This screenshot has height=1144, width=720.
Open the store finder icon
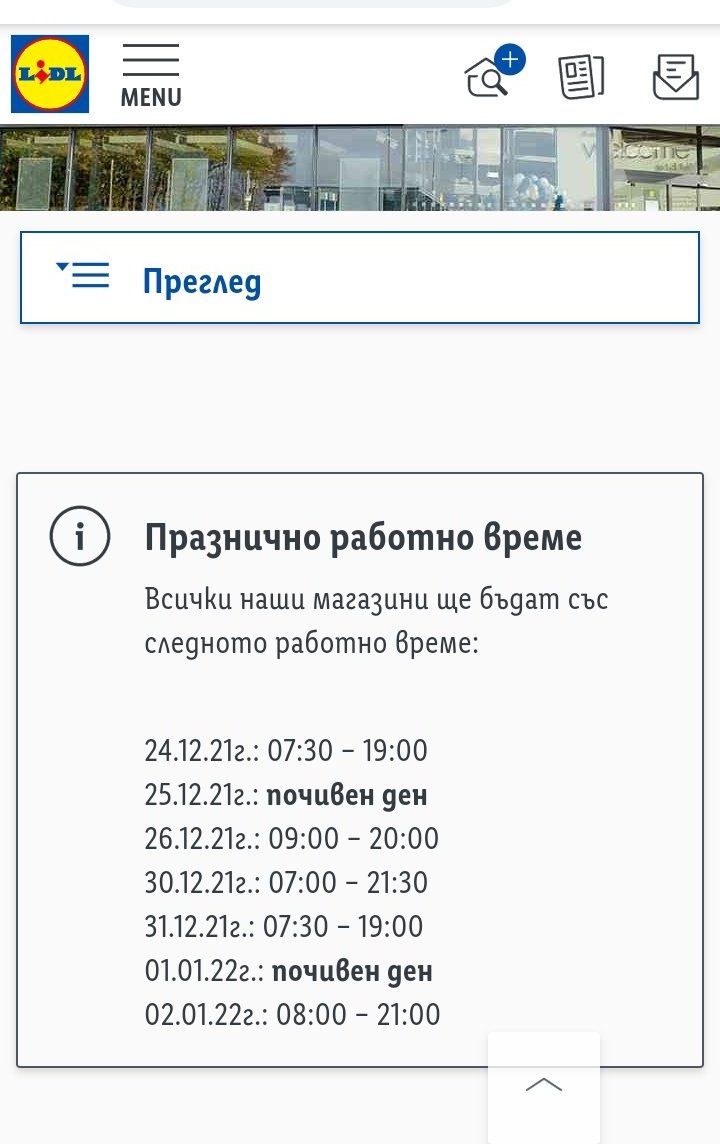(x=492, y=75)
